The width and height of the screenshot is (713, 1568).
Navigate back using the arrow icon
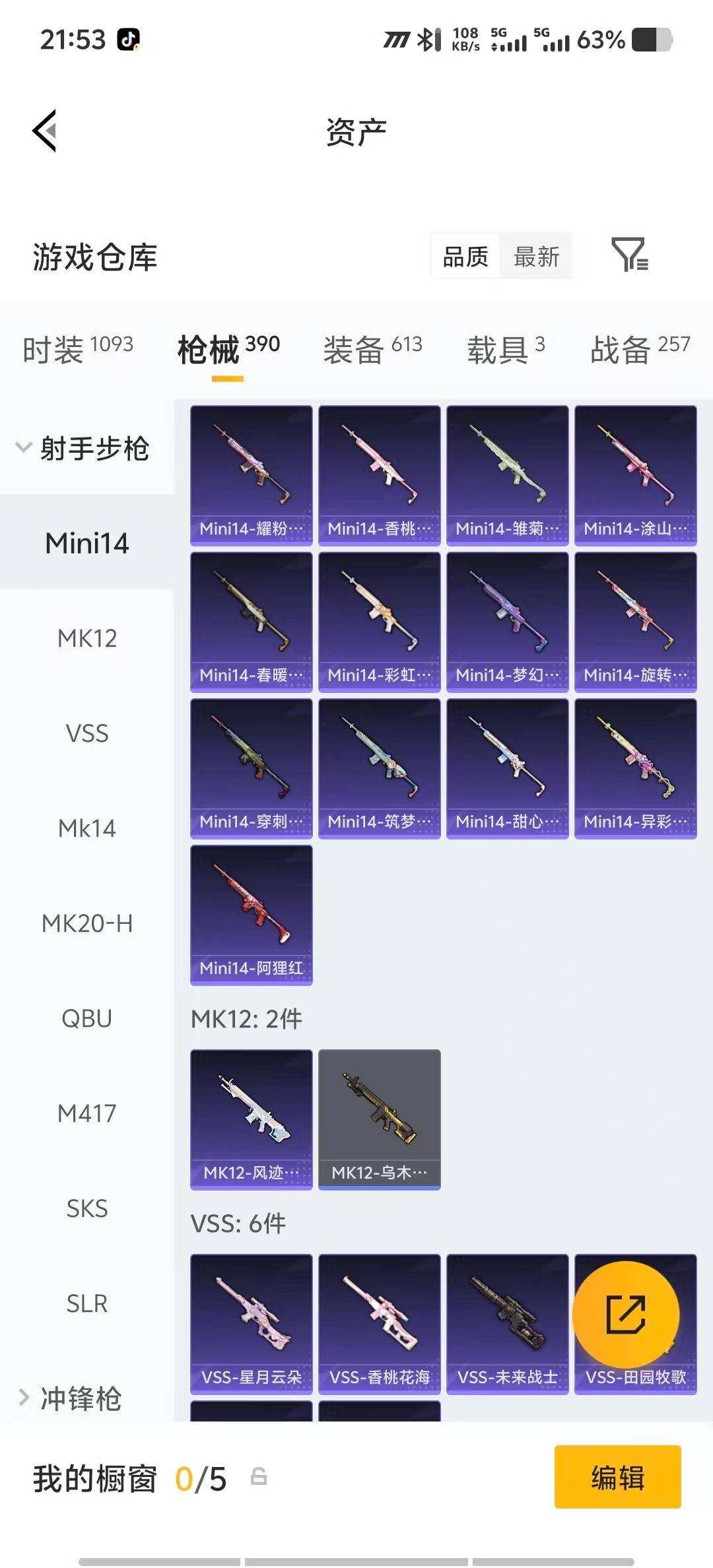pyautogui.click(x=44, y=131)
